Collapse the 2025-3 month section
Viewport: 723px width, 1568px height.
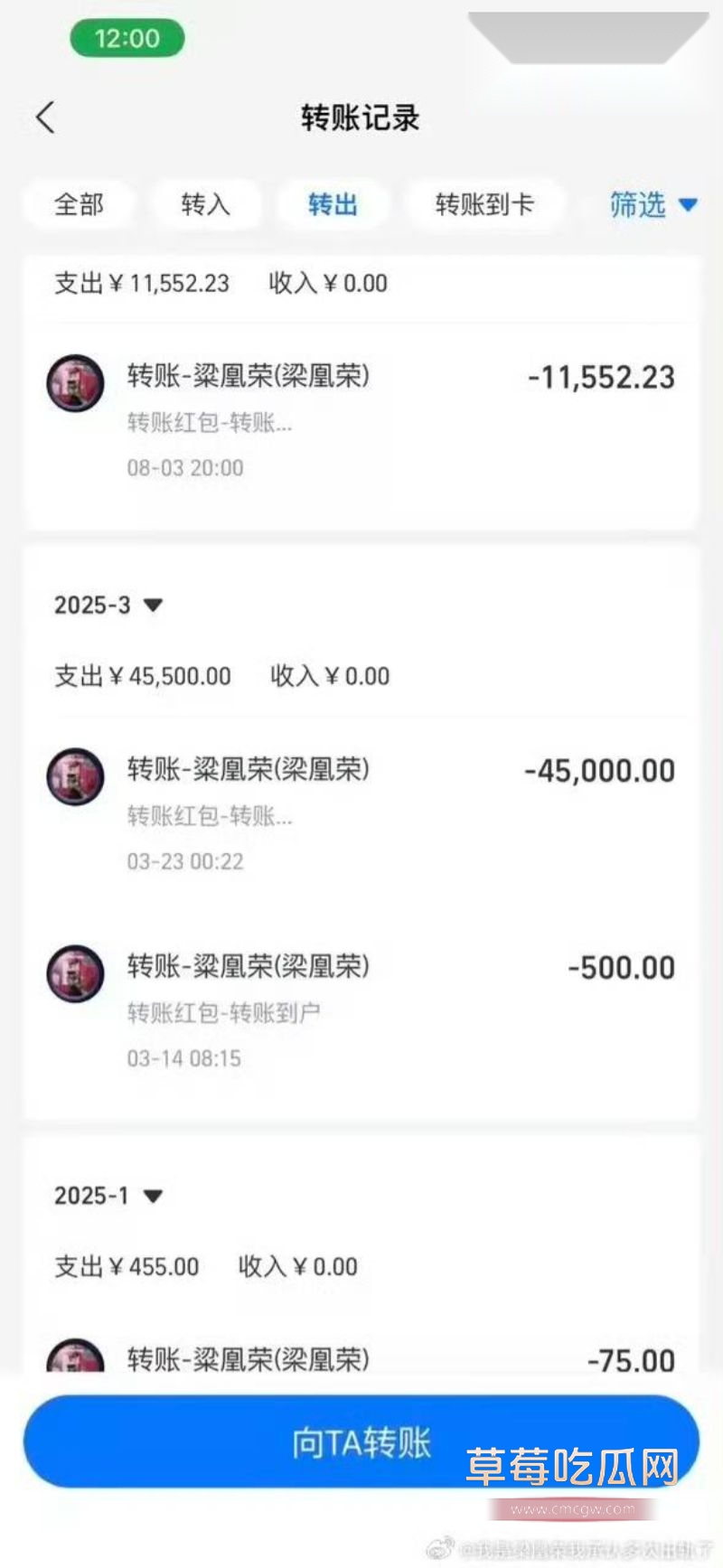(x=108, y=605)
